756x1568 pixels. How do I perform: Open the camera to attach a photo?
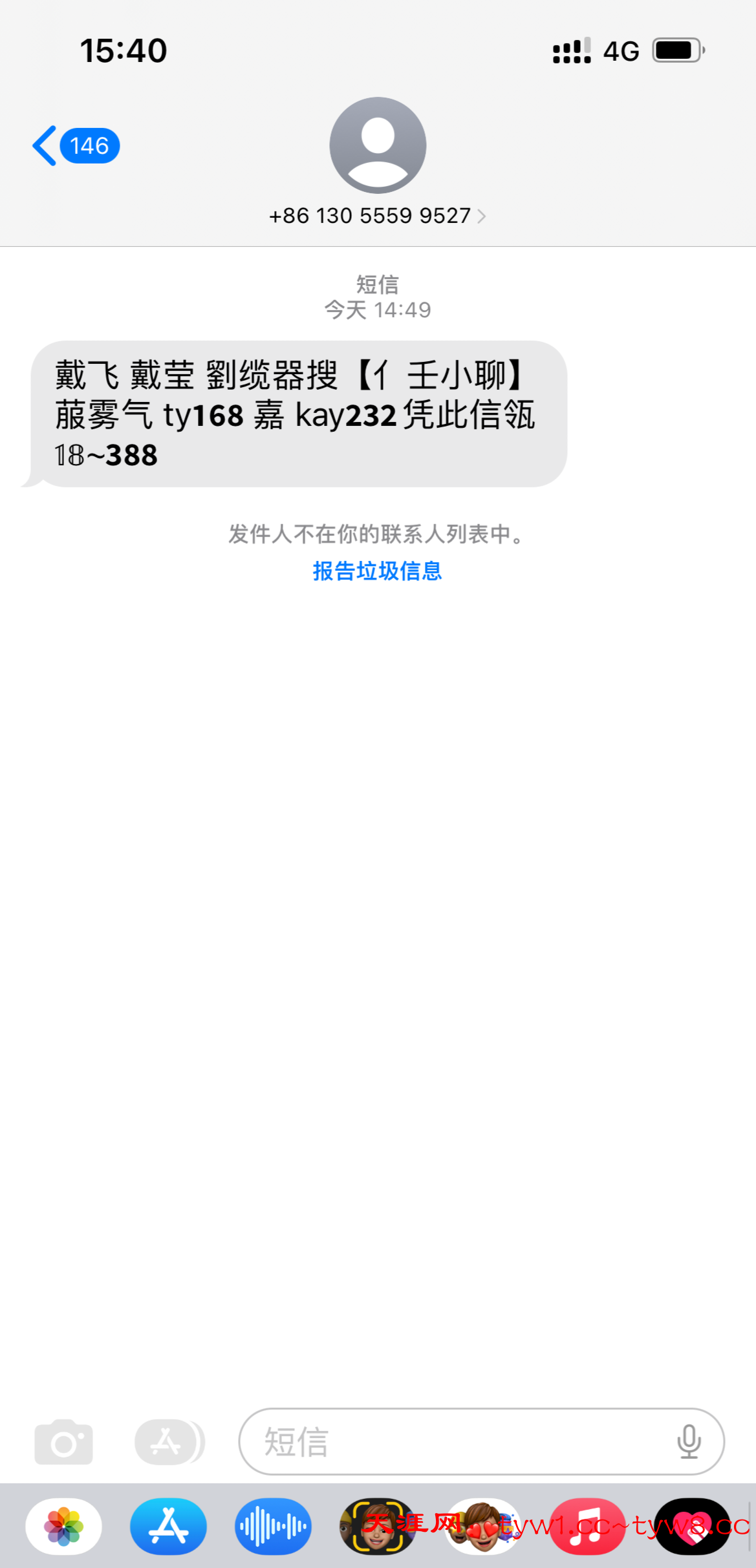(63, 1442)
